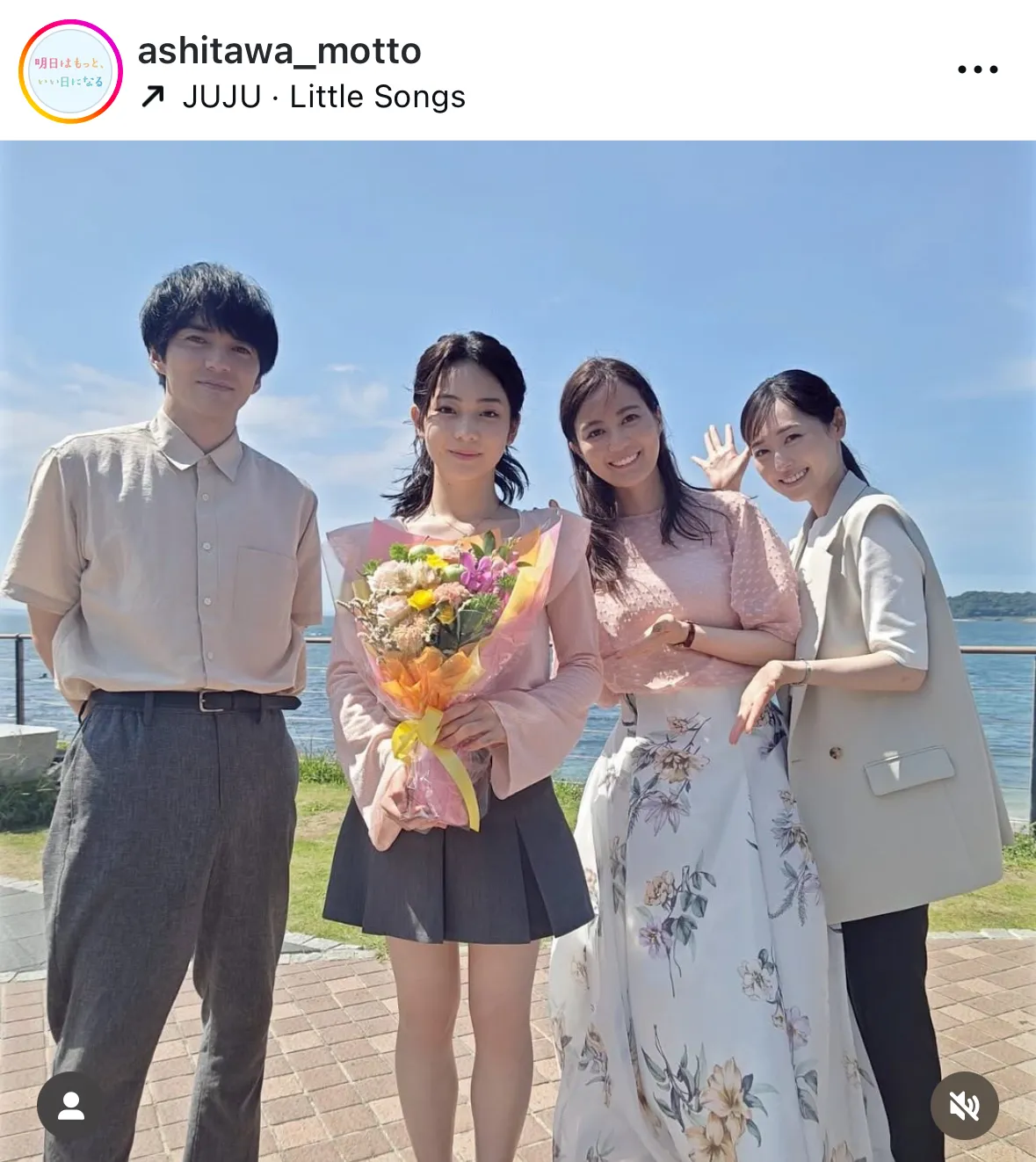The width and height of the screenshot is (1036, 1162).
Task: Open the three-dot overflow menu
Action: pyautogui.click(x=977, y=69)
